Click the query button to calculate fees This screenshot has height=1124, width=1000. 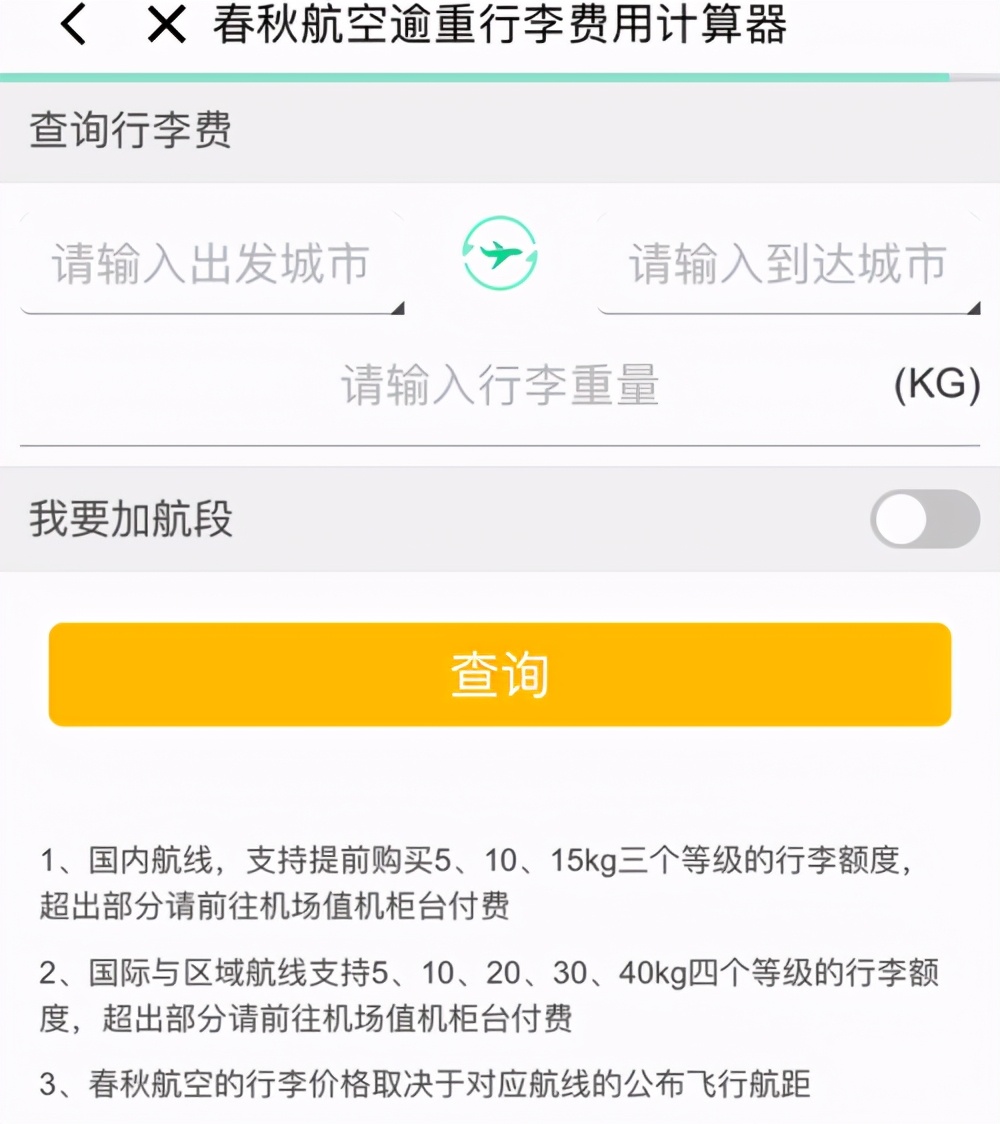pyautogui.click(x=500, y=674)
